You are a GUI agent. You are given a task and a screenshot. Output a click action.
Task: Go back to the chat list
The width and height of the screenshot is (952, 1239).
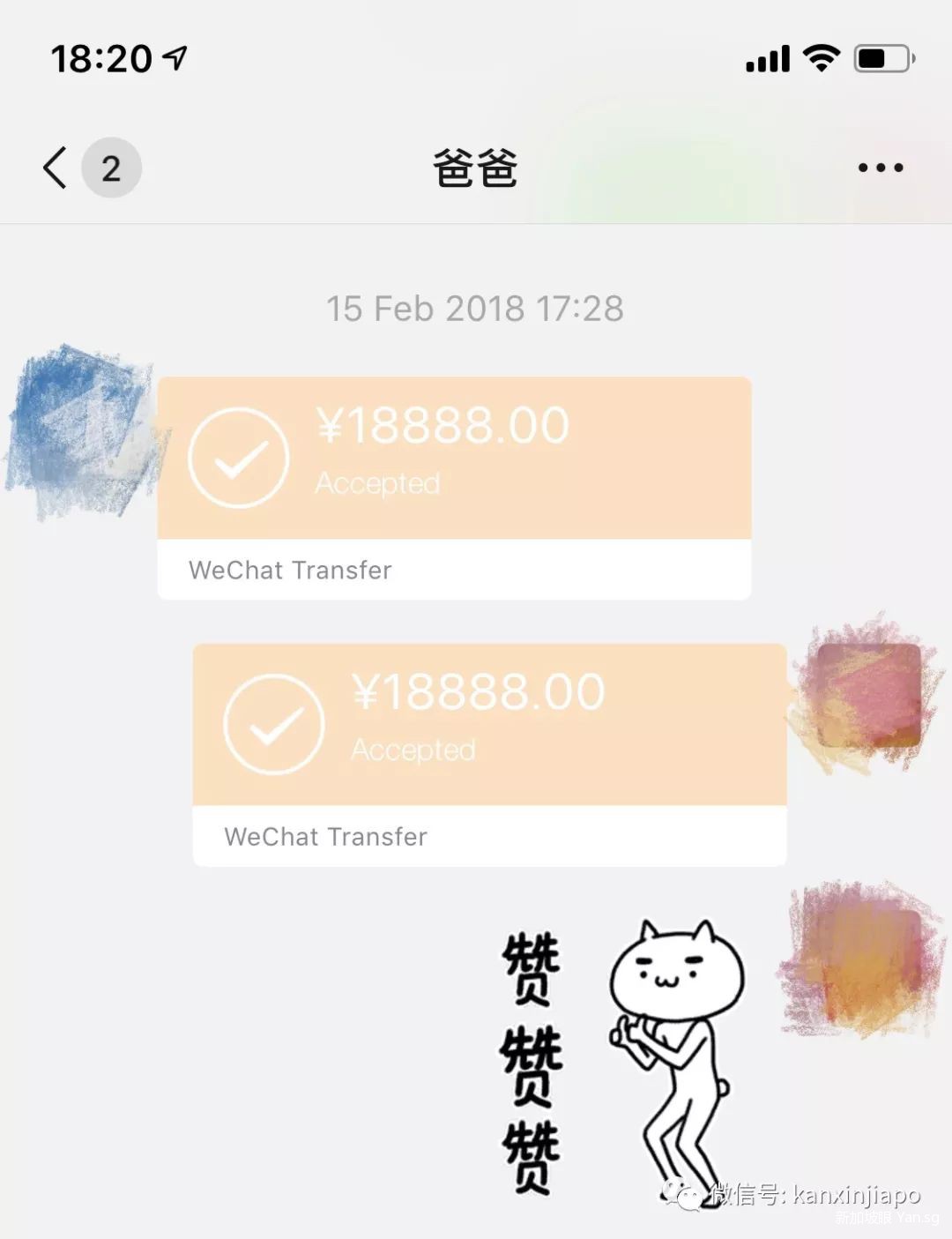56,168
